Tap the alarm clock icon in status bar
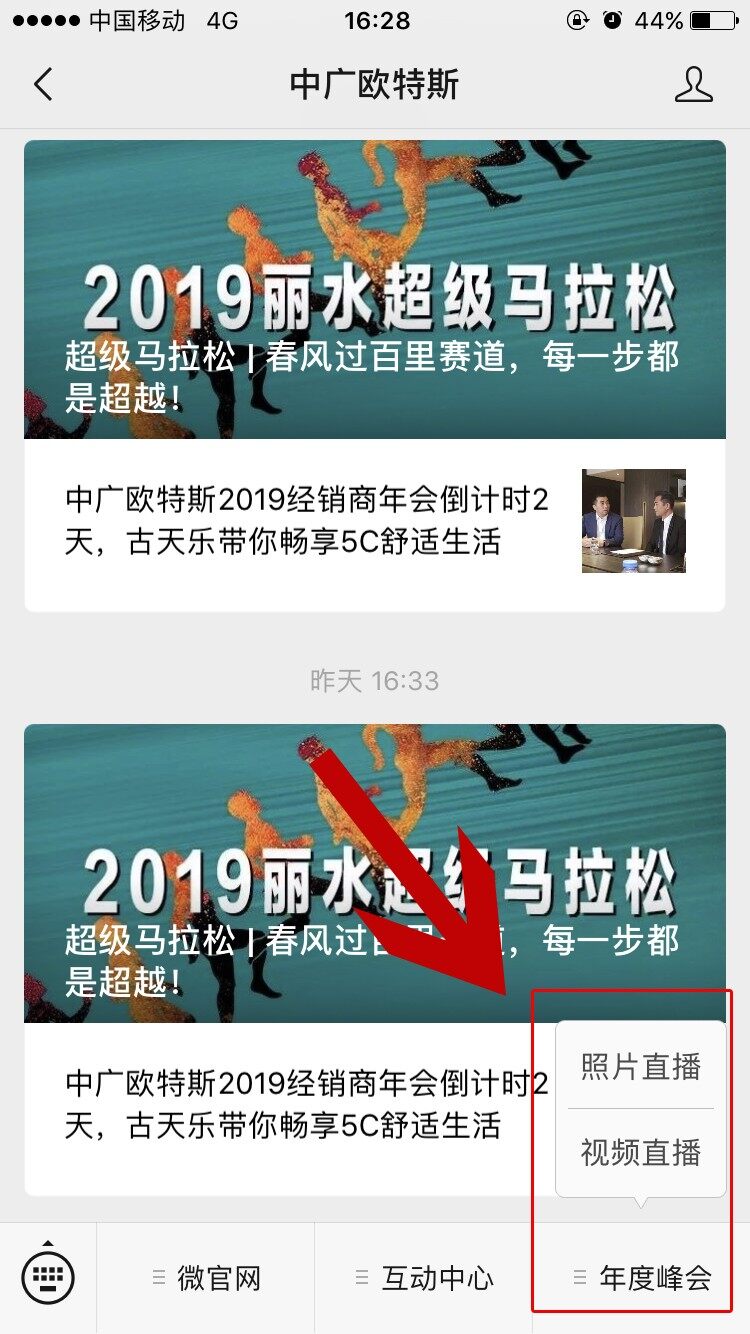Image resolution: width=750 pixels, height=1334 pixels. pyautogui.click(x=611, y=19)
